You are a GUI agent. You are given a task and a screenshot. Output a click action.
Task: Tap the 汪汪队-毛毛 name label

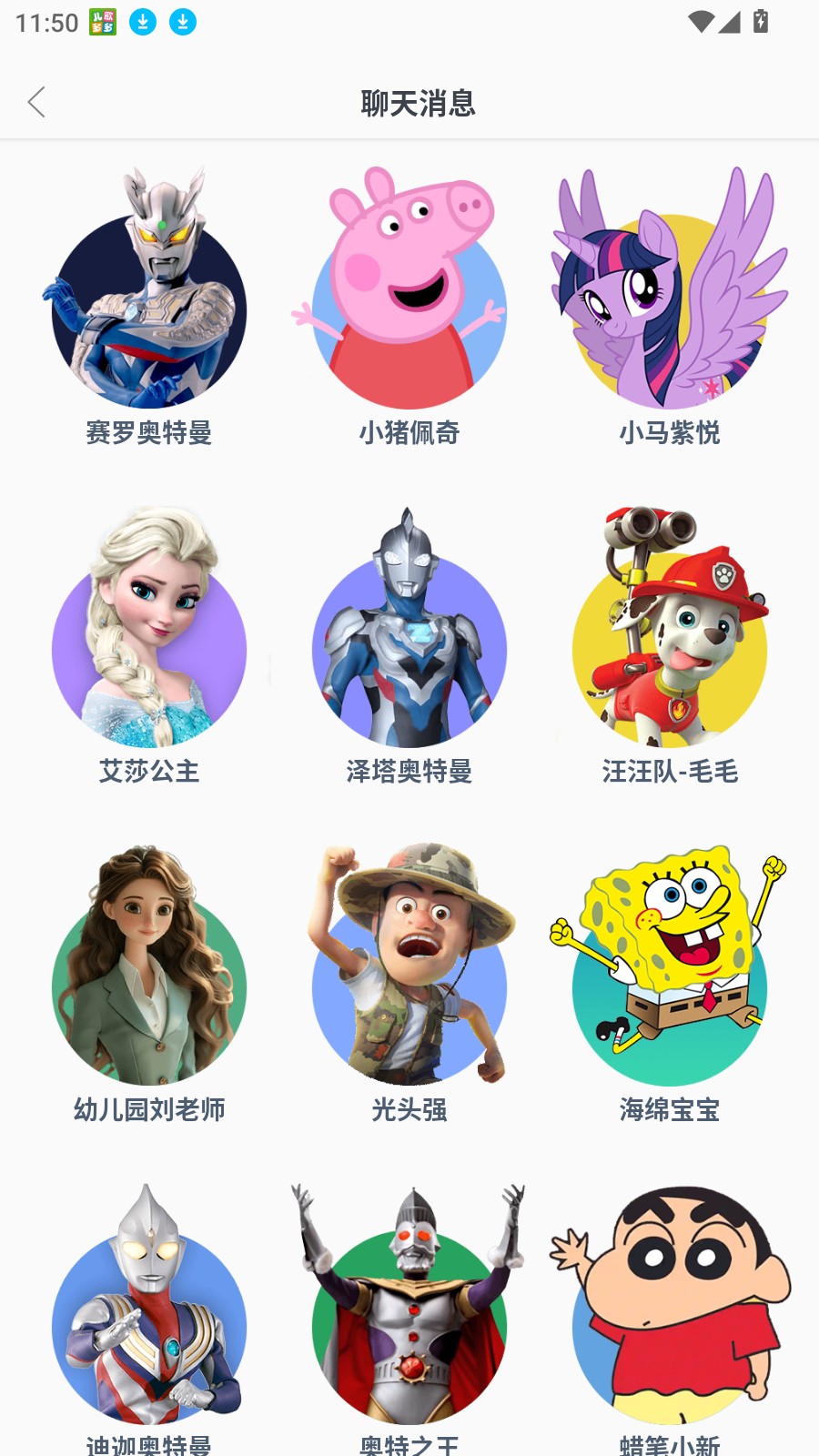coord(671,772)
